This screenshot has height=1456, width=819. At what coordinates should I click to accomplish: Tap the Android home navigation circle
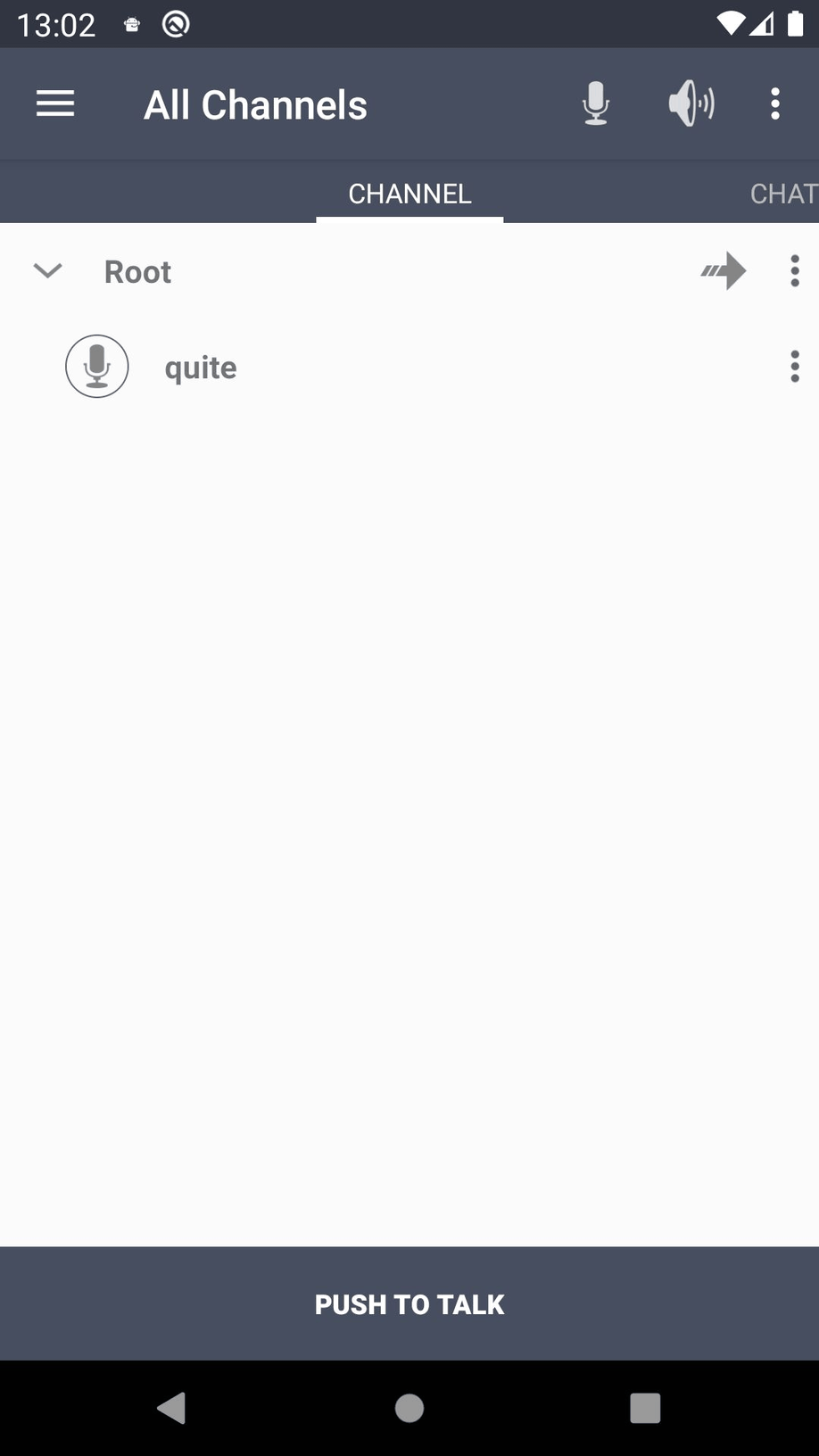coord(409,1408)
